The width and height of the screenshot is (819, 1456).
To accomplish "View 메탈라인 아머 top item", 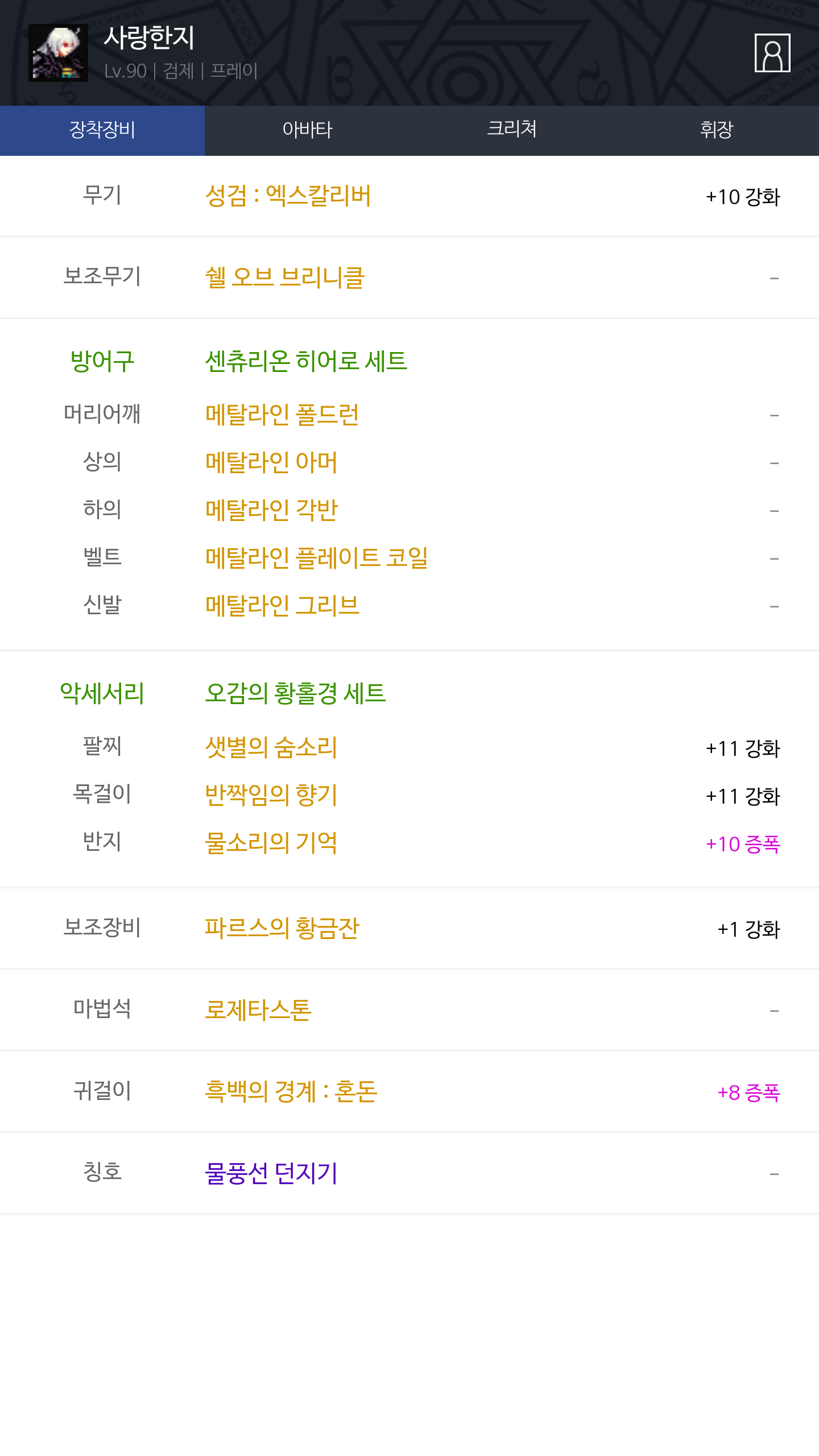I will (x=271, y=462).
